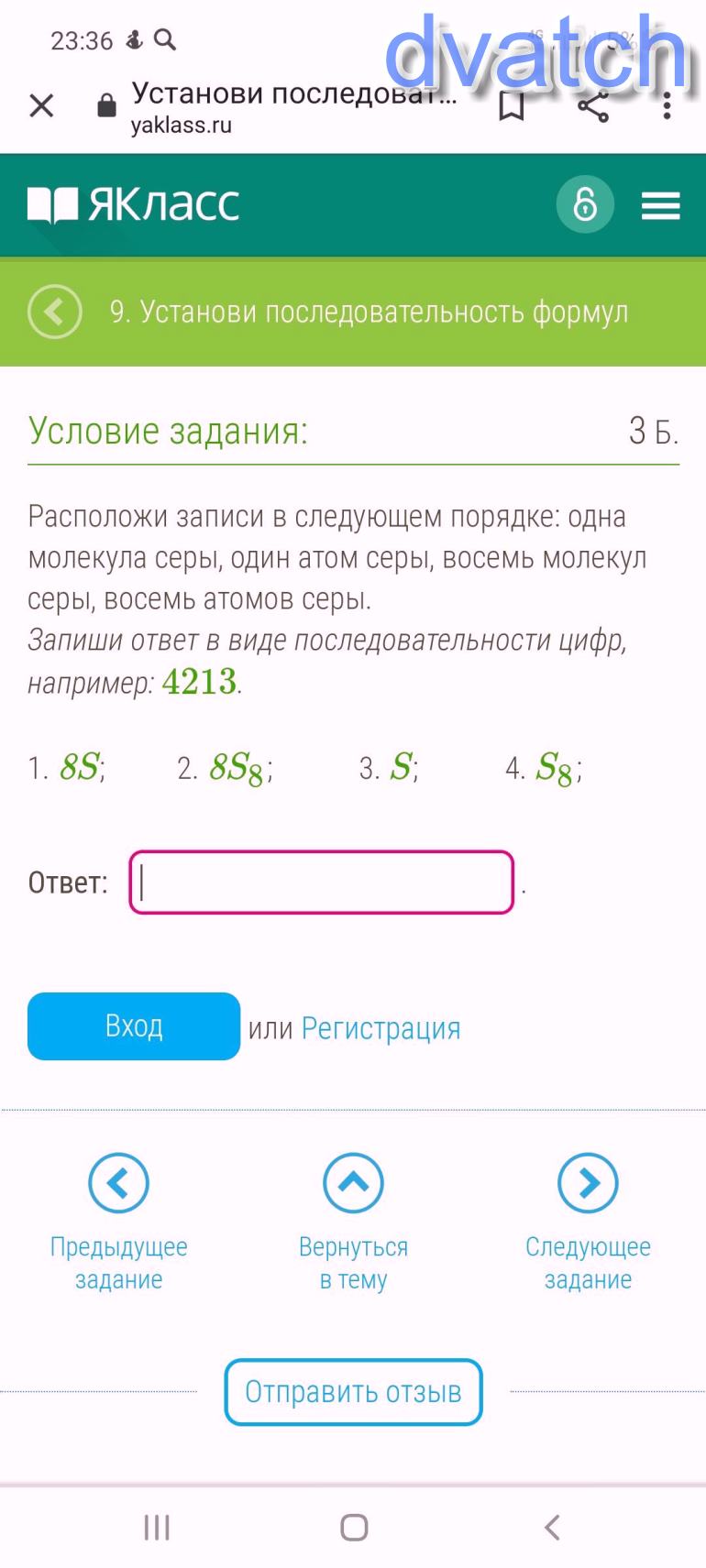Image resolution: width=706 pixels, height=1568 pixels.
Task: Share this page via the share icon
Action: coord(593,106)
